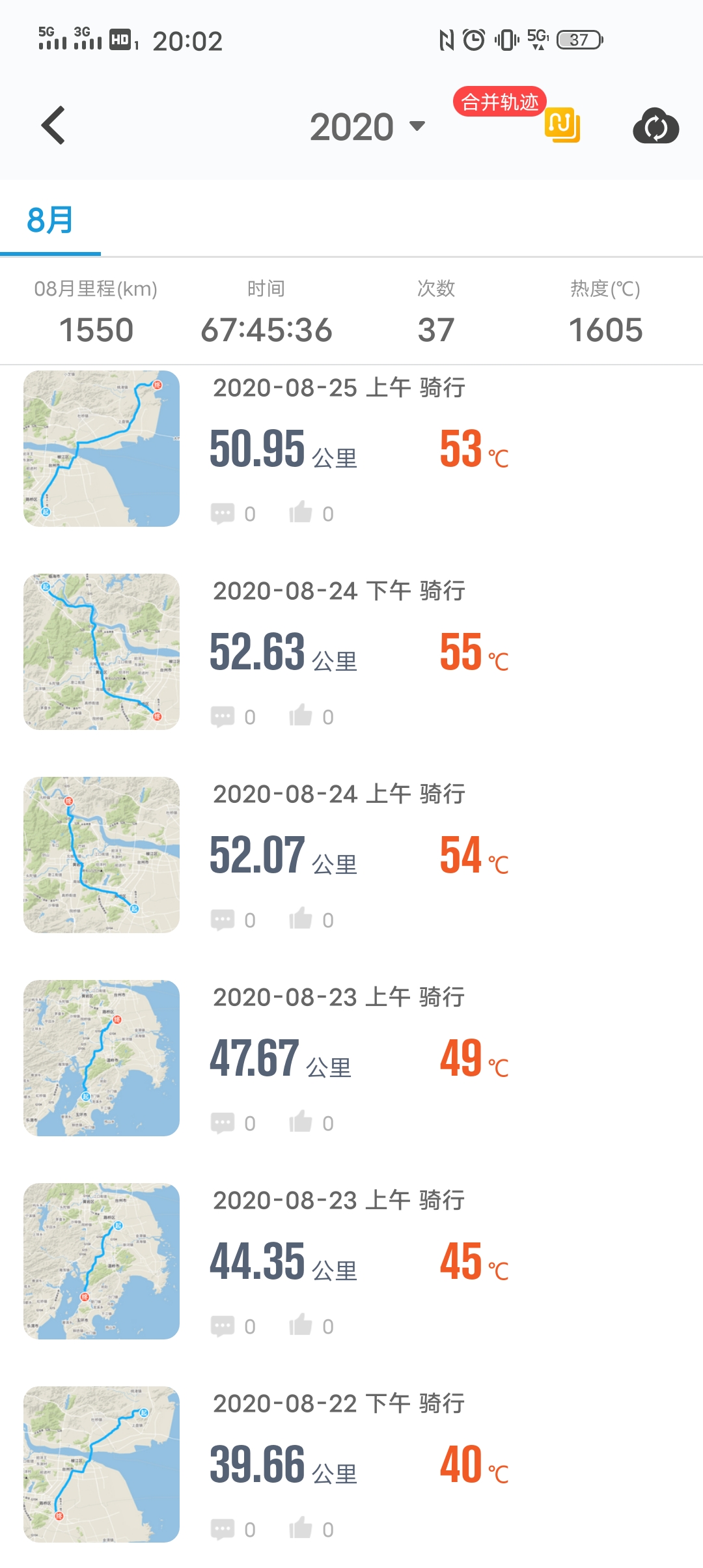The width and height of the screenshot is (703, 1568).
Task: Open comments on the 44.35 km ride
Action: (223, 1326)
